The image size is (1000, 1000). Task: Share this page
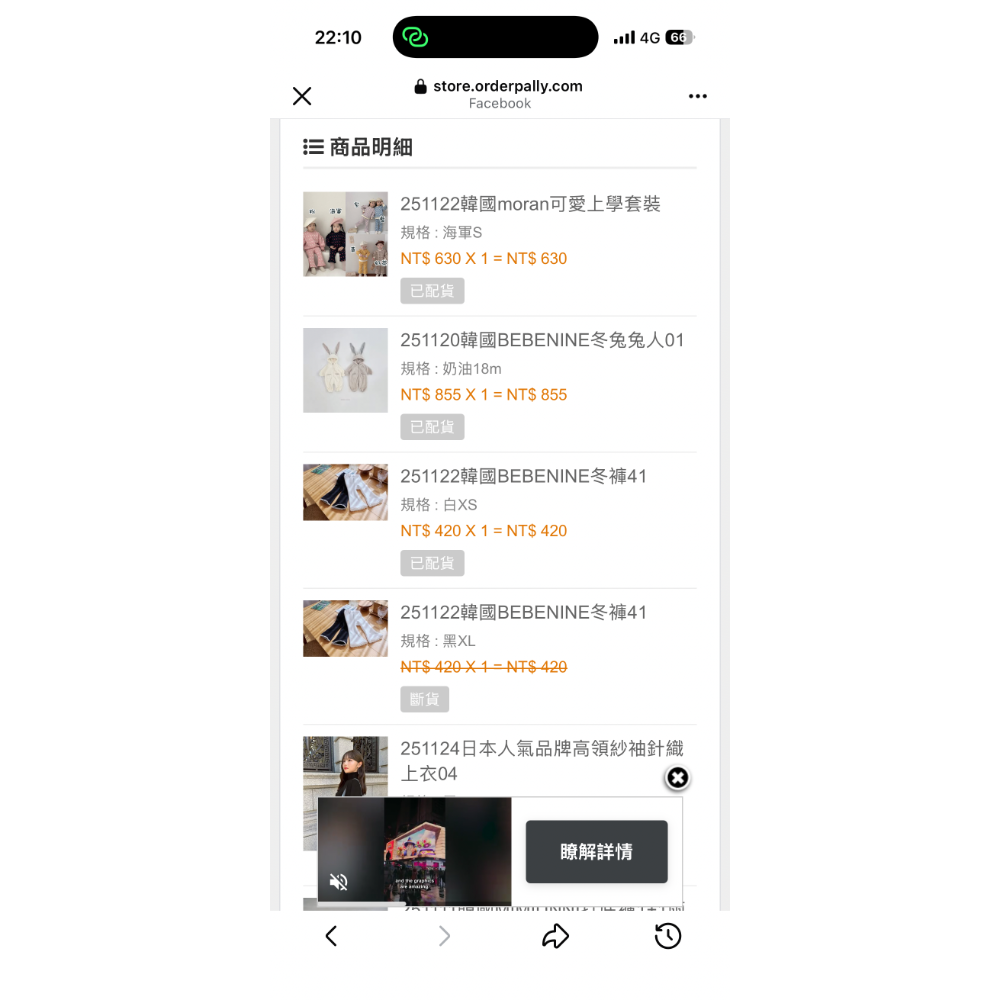tap(555, 936)
